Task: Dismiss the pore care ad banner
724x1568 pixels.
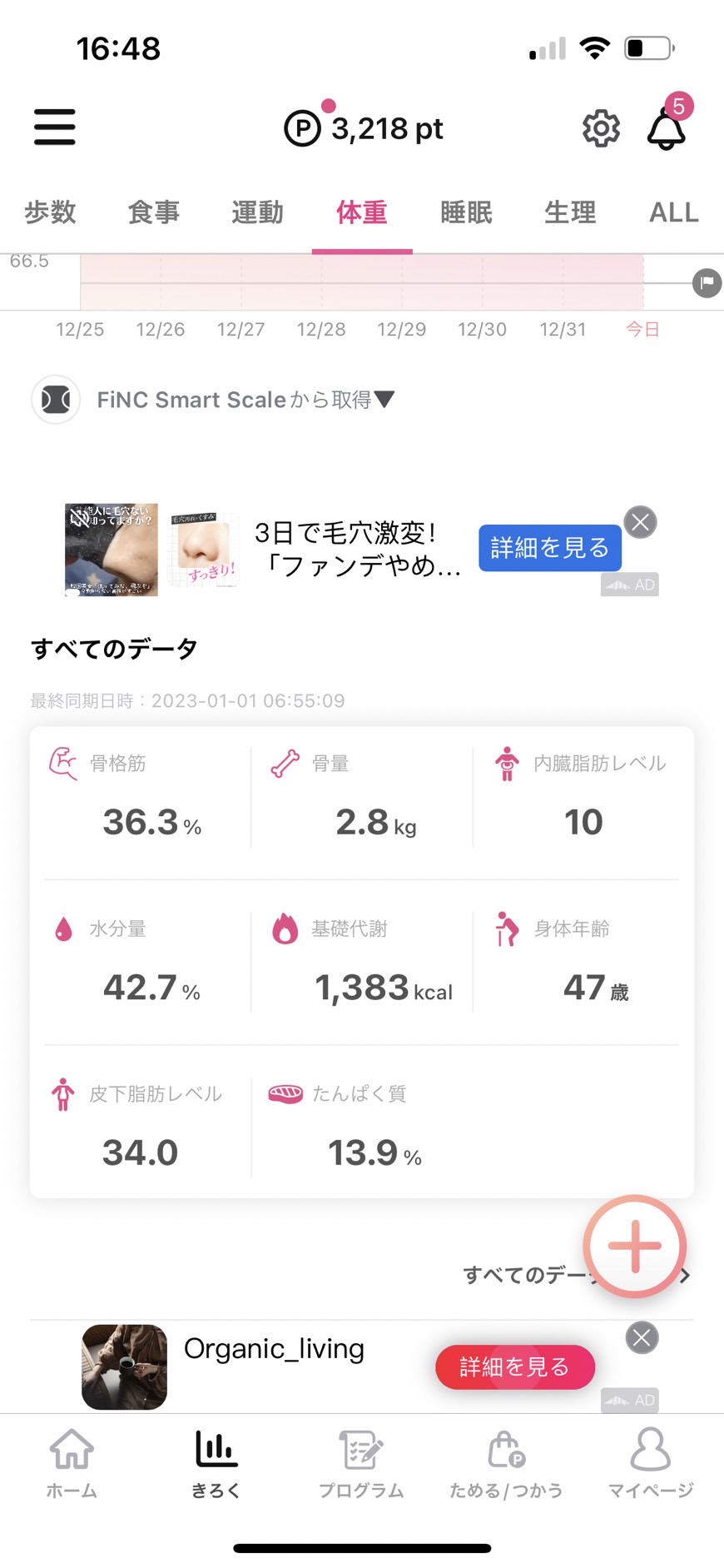Action: 641,523
